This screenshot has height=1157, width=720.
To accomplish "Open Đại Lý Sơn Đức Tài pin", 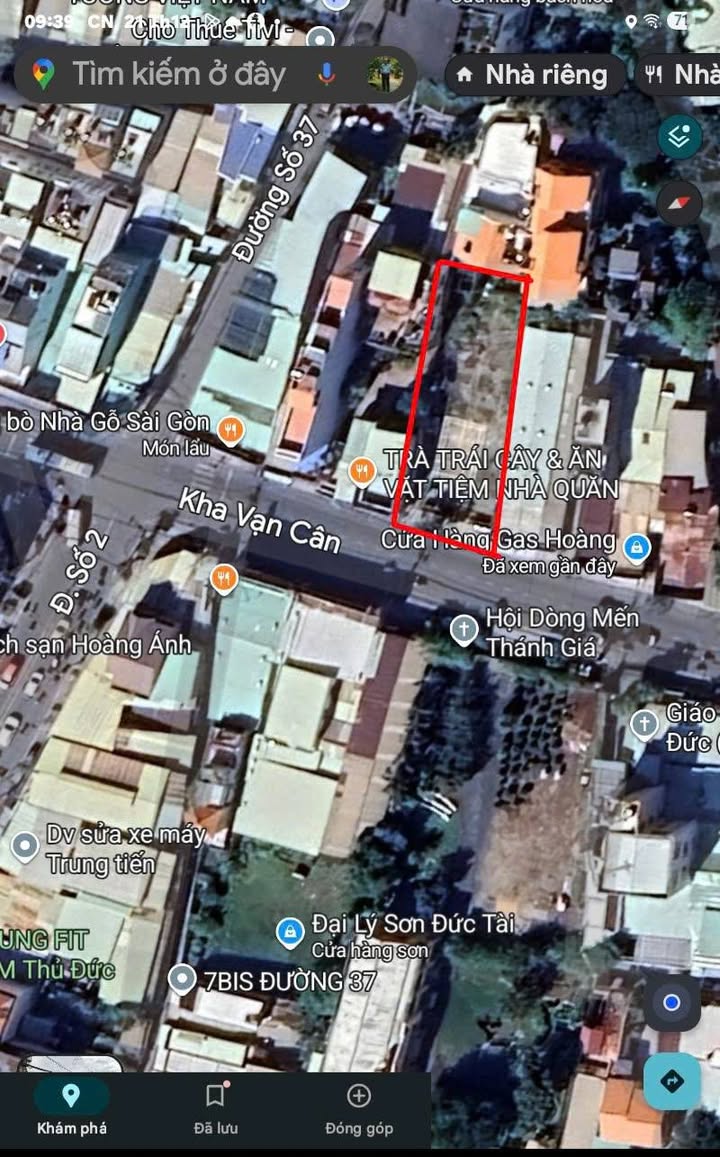I will pyautogui.click(x=290, y=933).
